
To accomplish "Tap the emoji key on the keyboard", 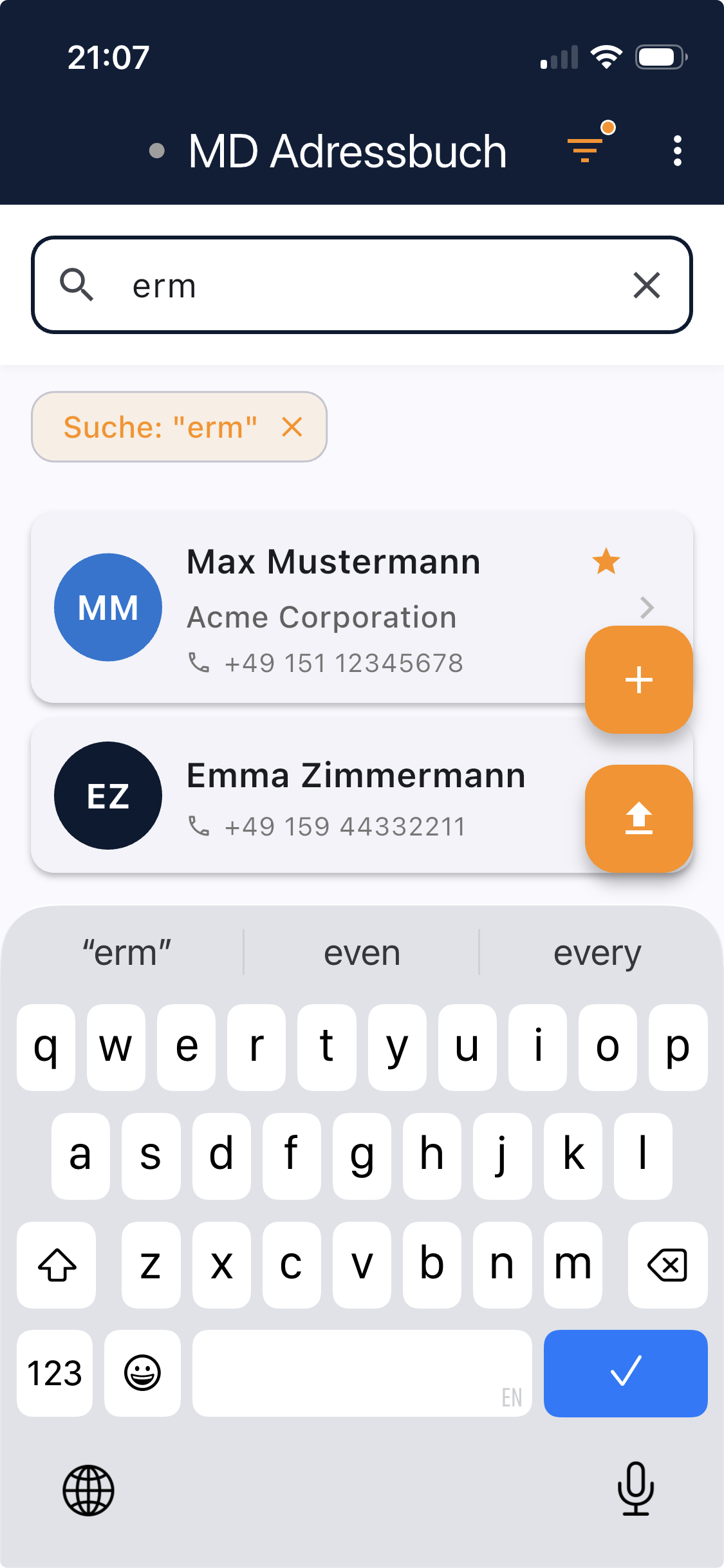I will tap(142, 1374).
